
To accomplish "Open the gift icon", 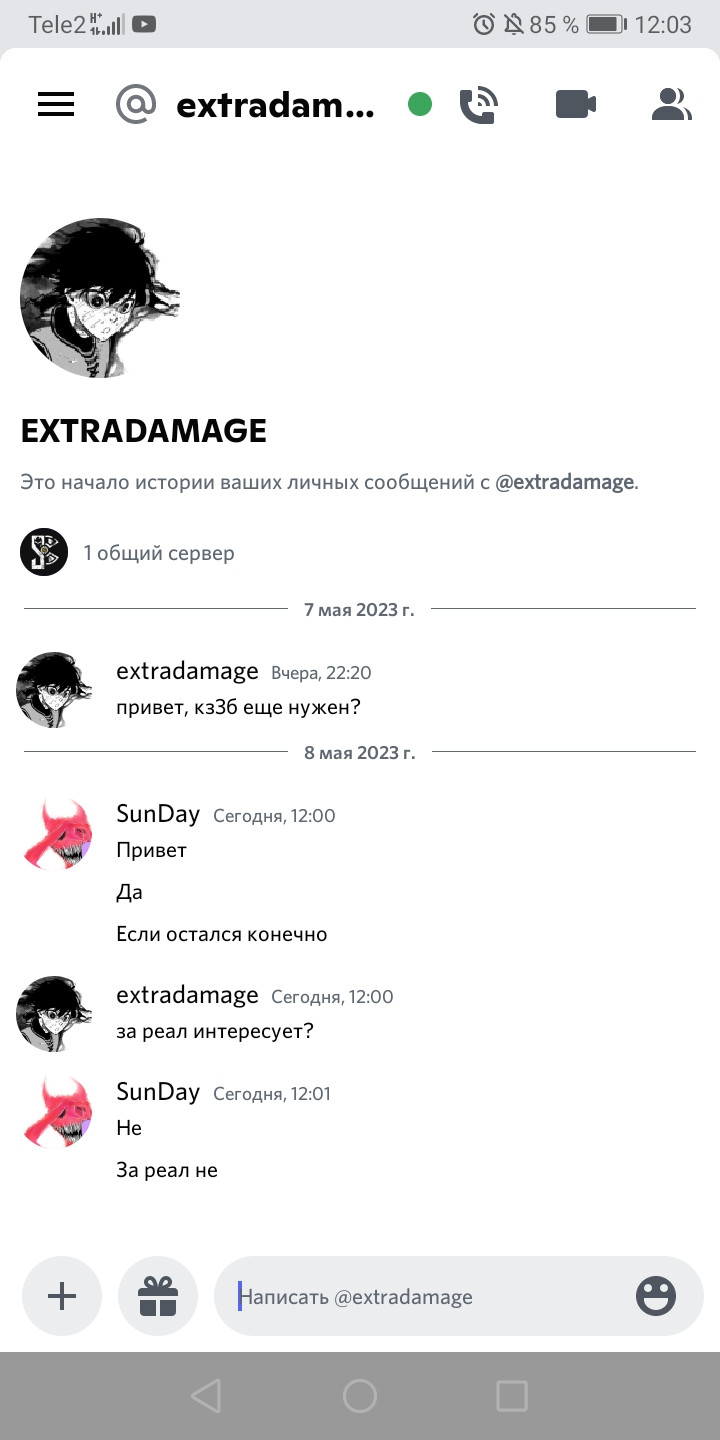I will 158,1296.
